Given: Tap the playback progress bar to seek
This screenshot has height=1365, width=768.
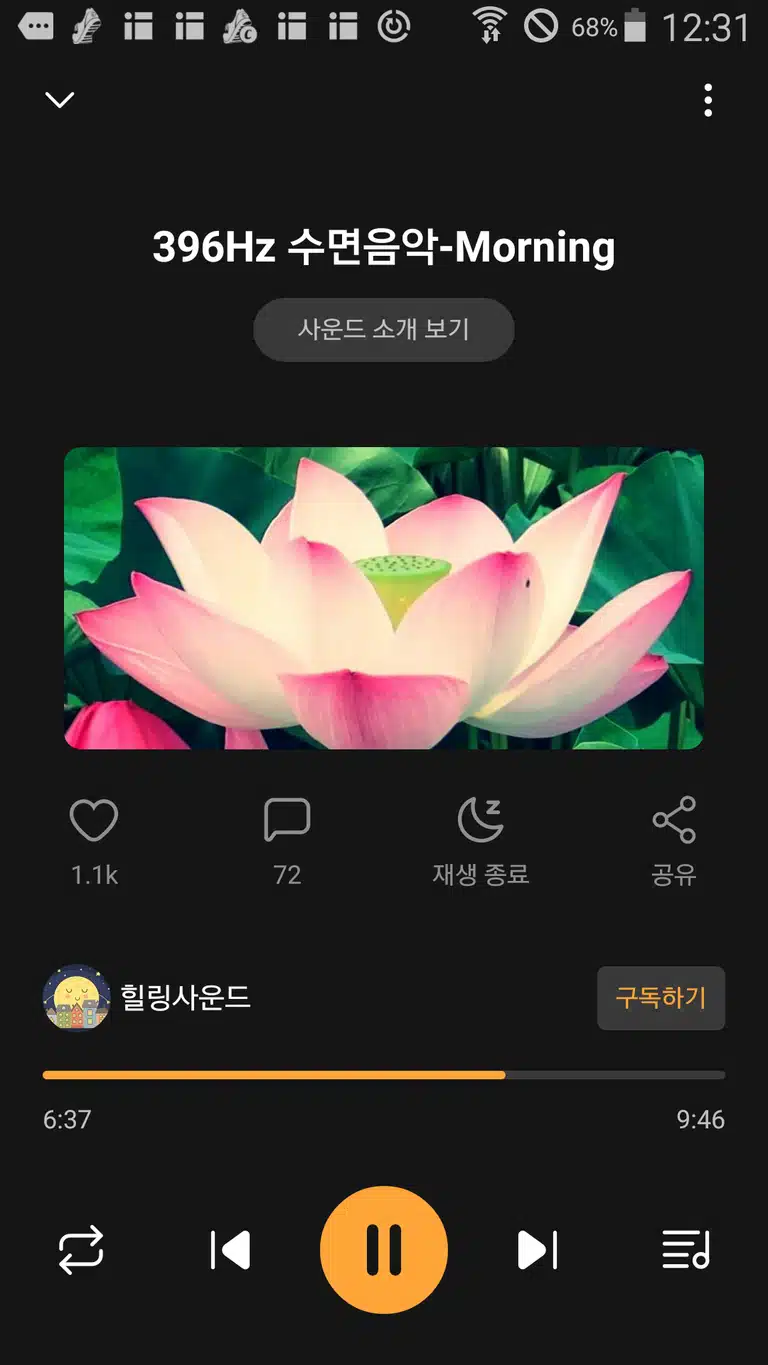Looking at the screenshot, I should [x=384, y=1075].
